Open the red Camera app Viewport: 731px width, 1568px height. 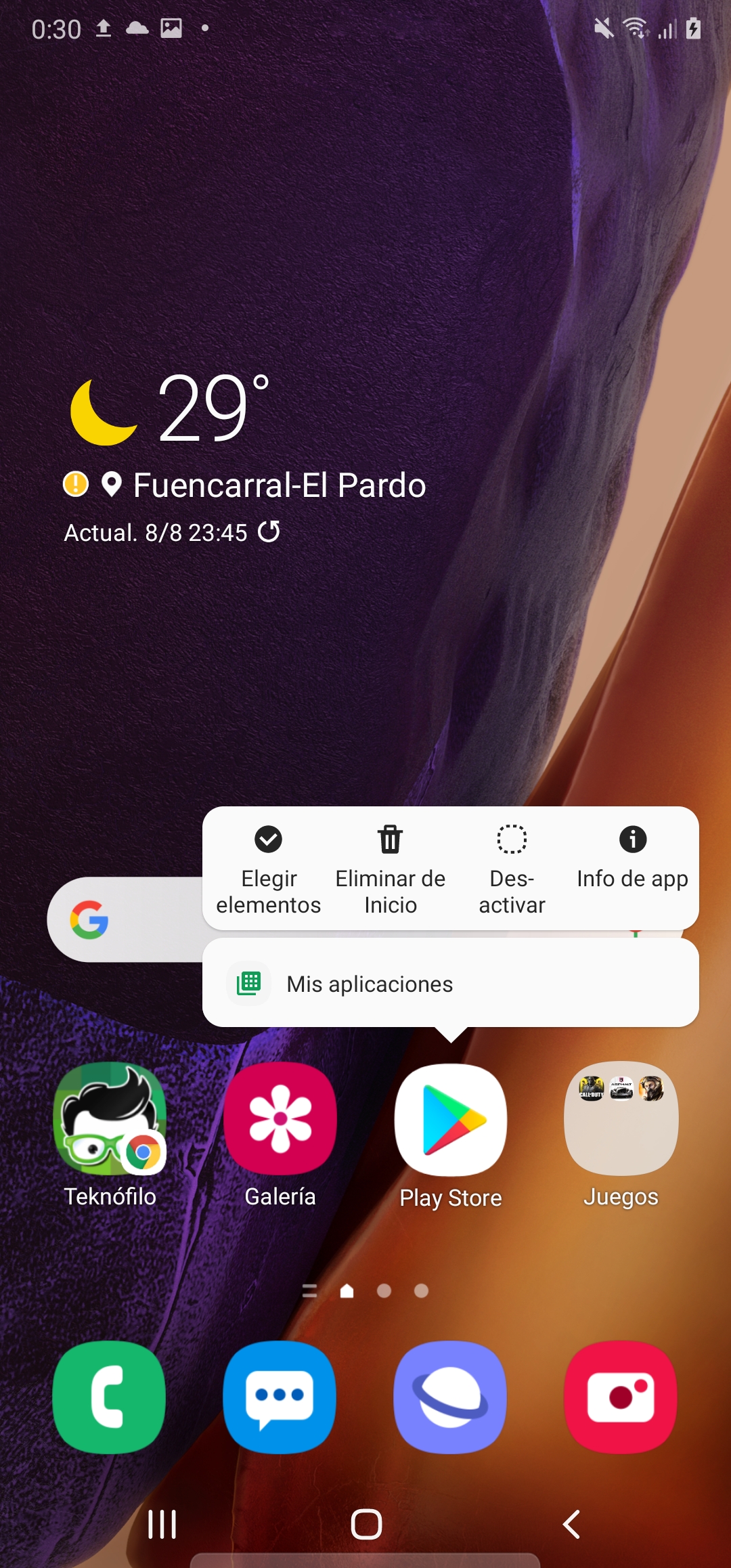pyautogui.click(x=621, y=1397)
